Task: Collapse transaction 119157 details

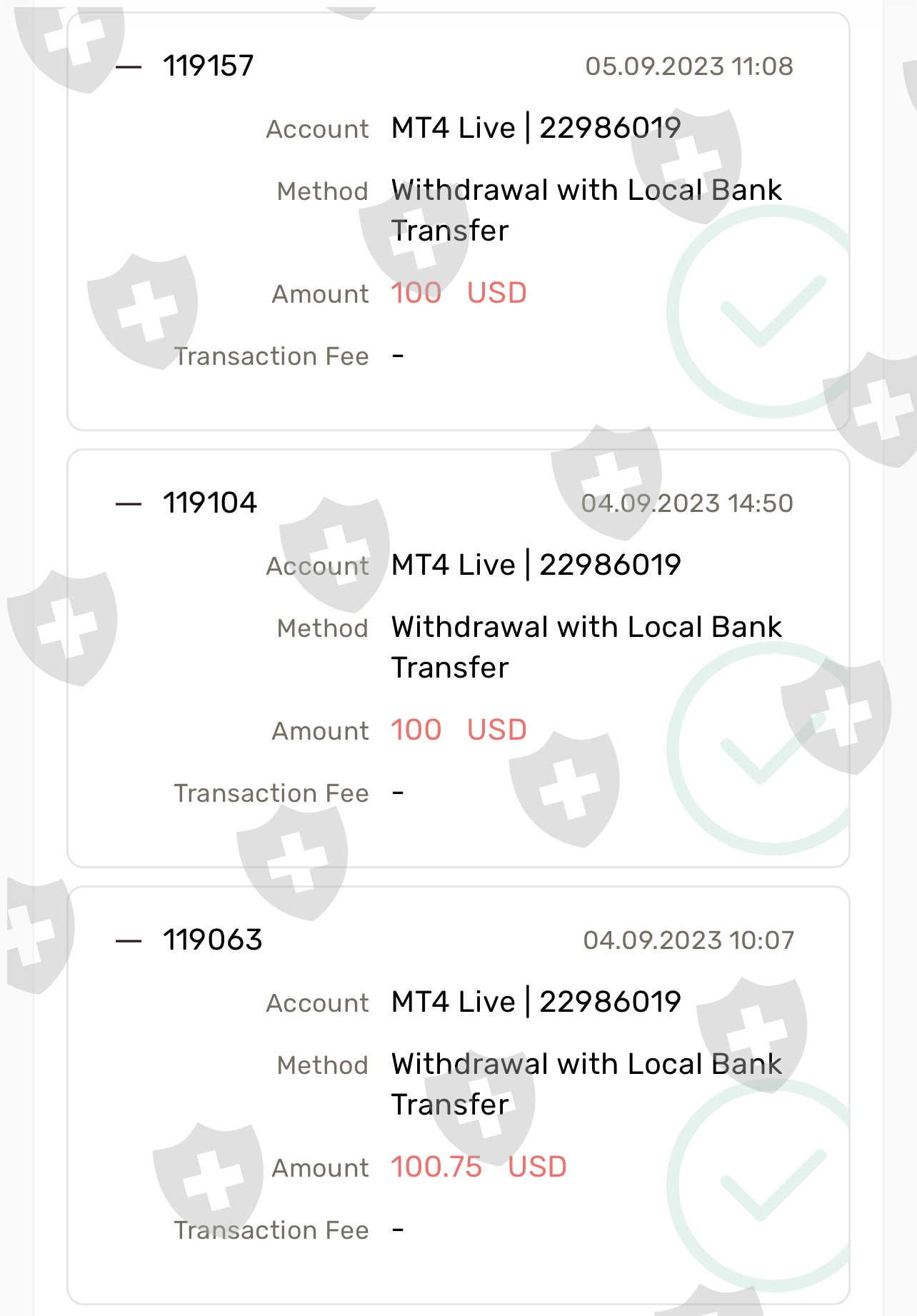Action: [x=129, y=67]
